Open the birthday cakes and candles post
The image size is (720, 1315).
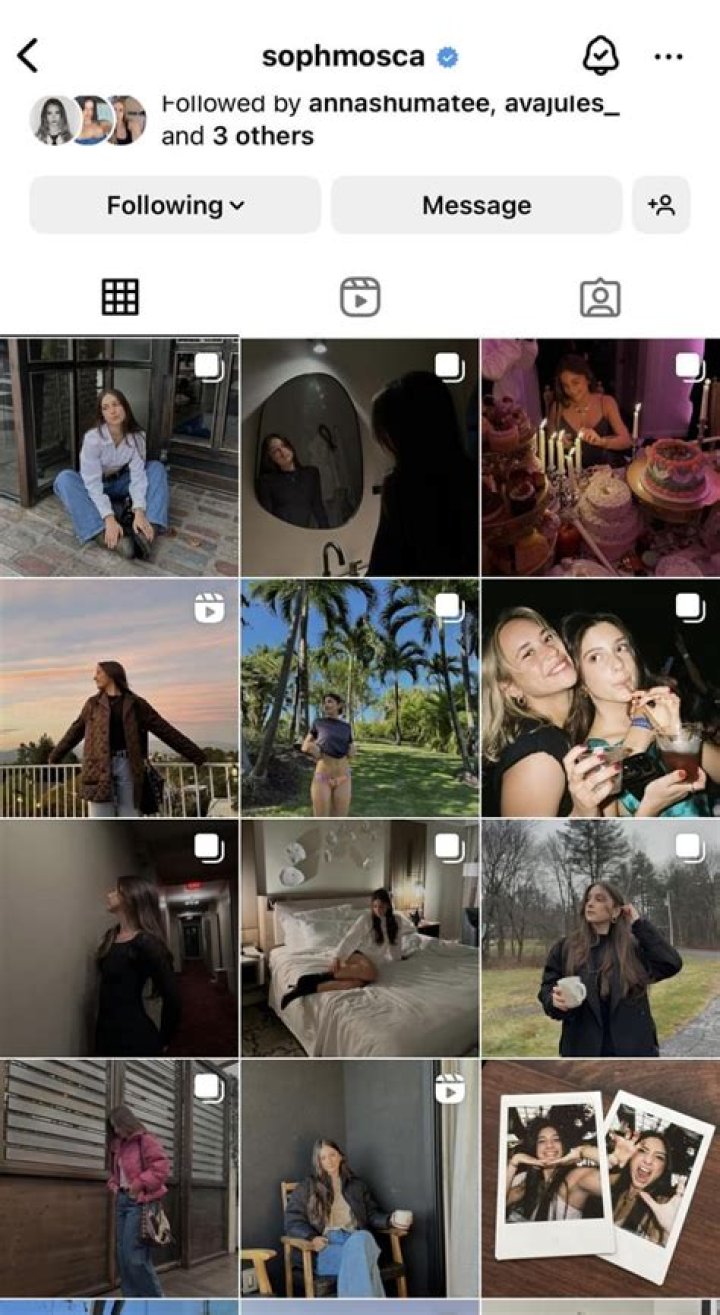(x=600, y=457)
